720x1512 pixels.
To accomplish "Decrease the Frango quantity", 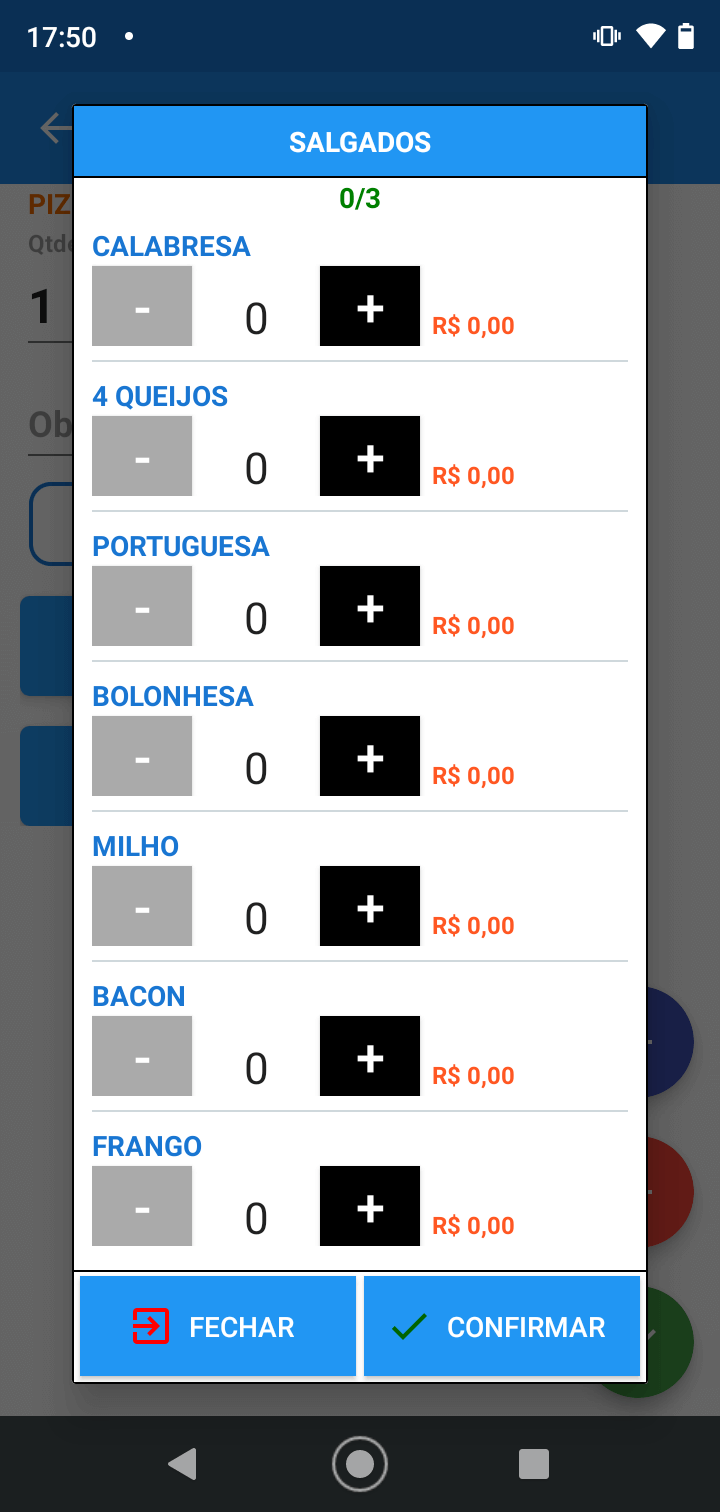I will (142, 1206).
